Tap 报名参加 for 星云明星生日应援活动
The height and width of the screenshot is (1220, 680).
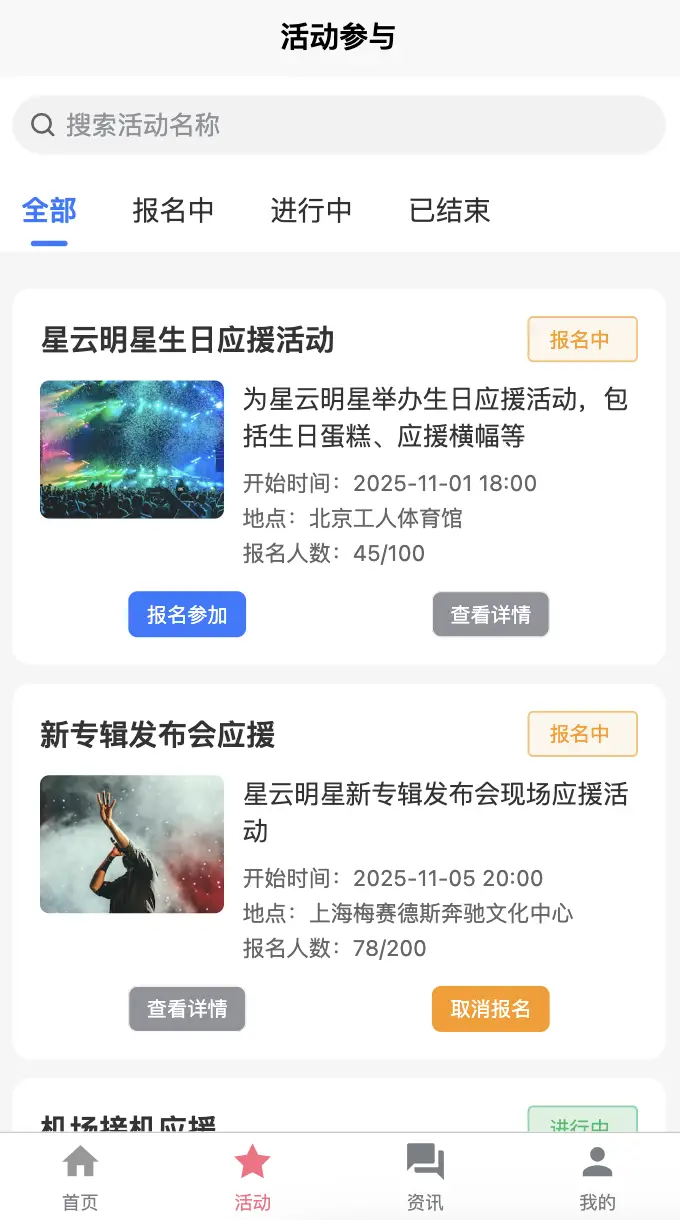(187, 615)
